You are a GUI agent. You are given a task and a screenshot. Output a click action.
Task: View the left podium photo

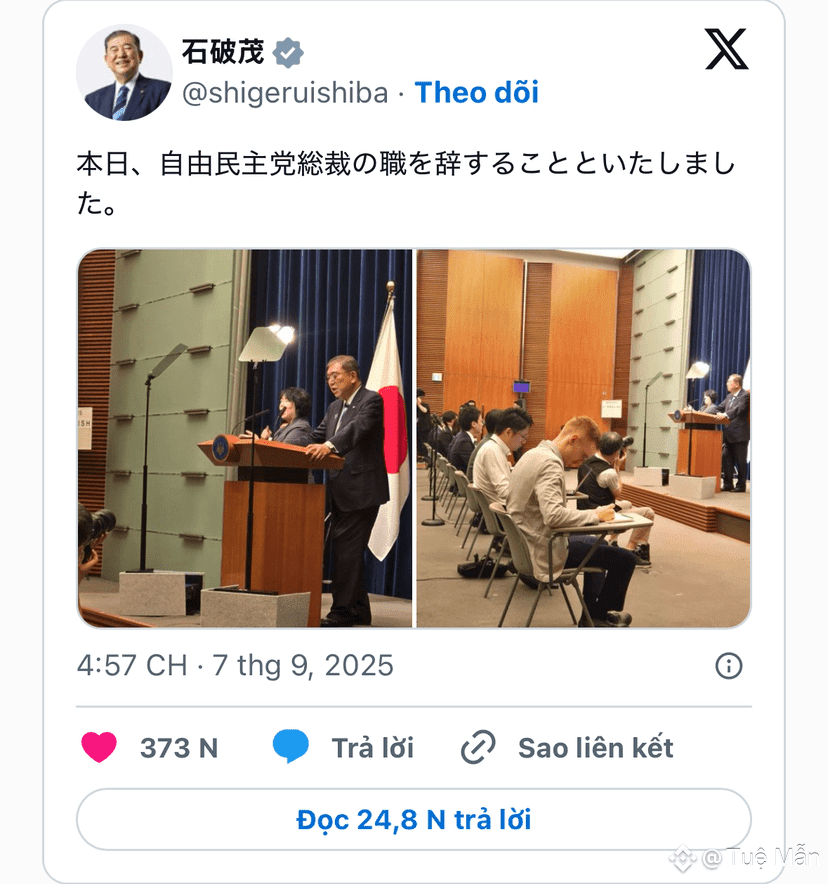(245, 438)
